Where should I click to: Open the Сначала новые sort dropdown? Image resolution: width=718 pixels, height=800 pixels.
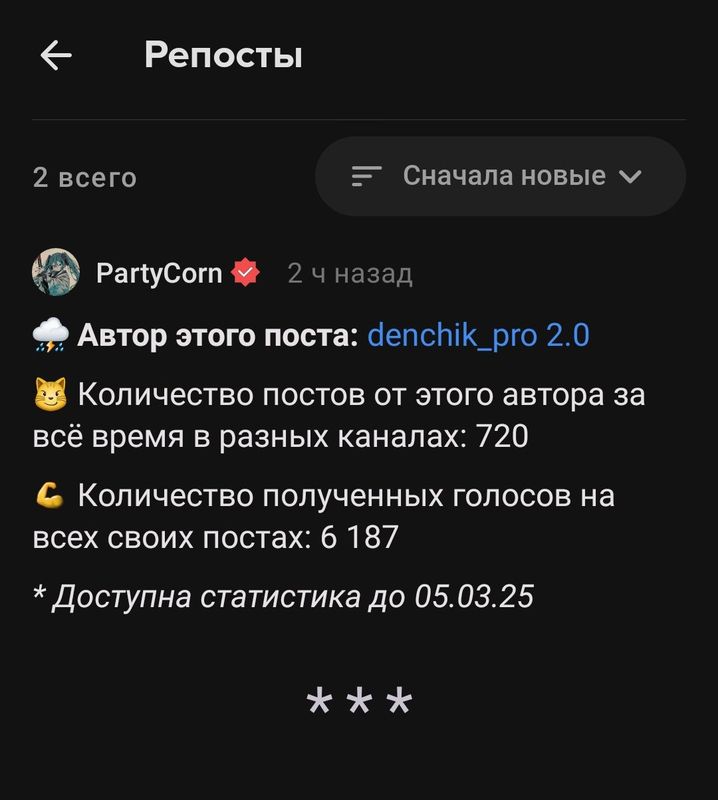click(500, 177)
